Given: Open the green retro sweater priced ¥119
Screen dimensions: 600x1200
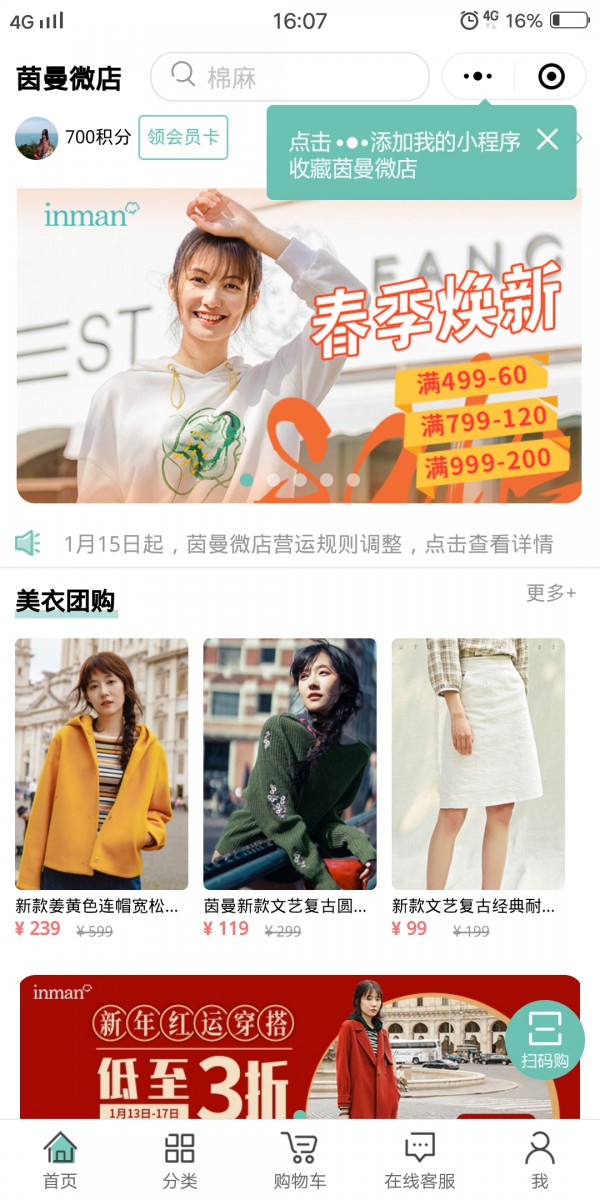Looking at the screenshot, I should tap(289, 765).
